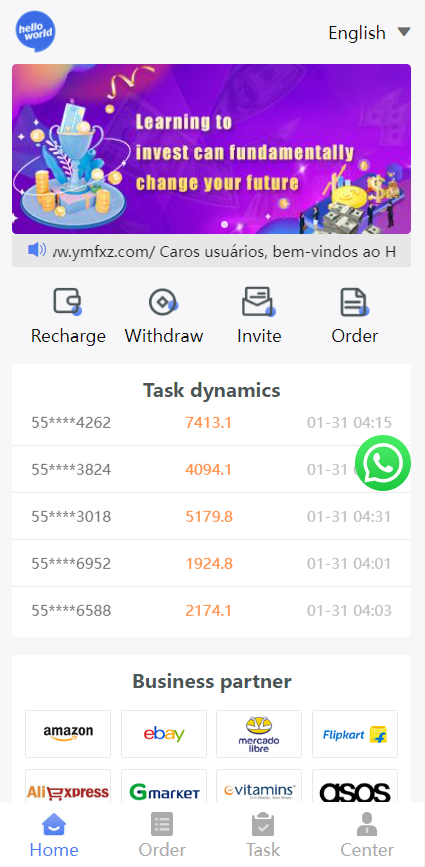Image resolution: width=425 pixels, height=867 pixels.
Task: Tap the floating WhatsApp support button
Action: (382, 463)
